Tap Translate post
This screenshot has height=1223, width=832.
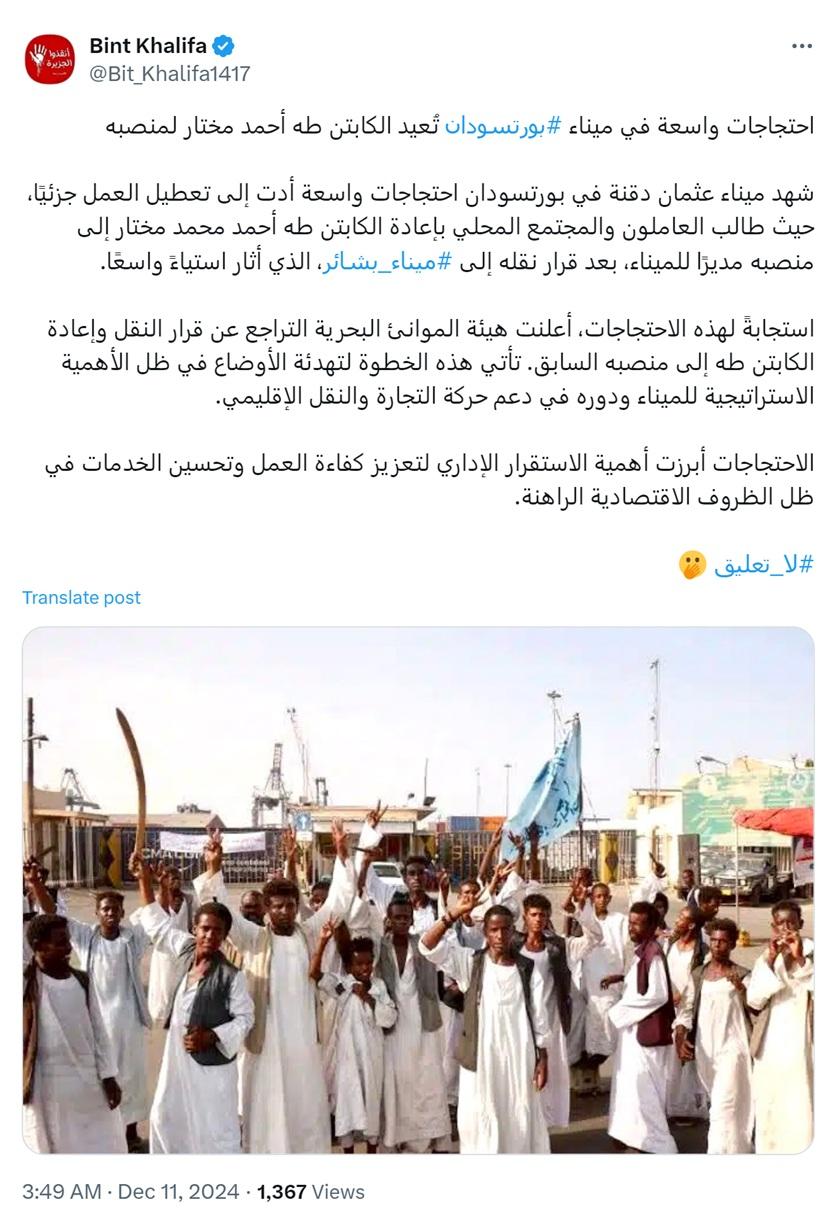81,597
